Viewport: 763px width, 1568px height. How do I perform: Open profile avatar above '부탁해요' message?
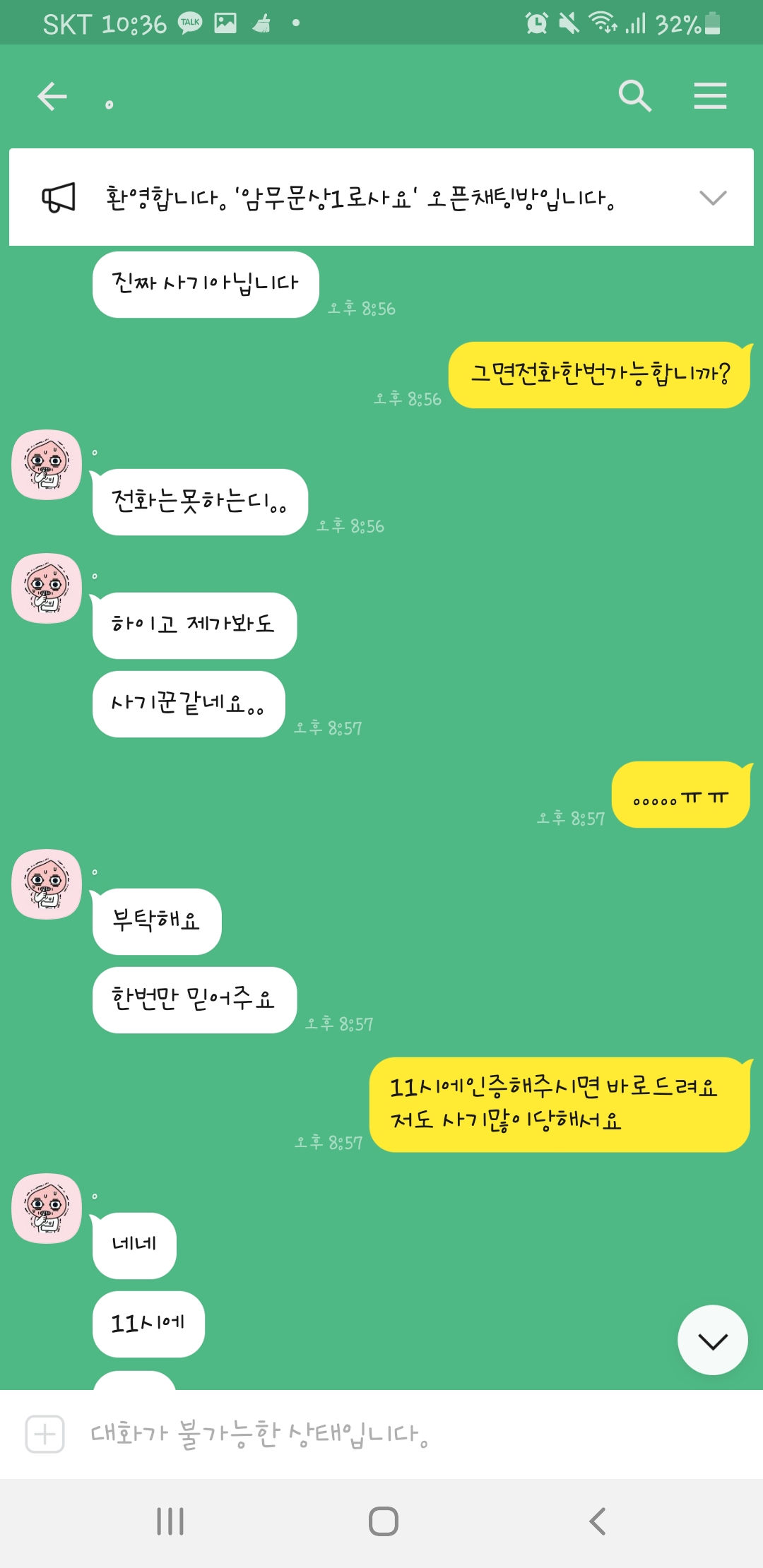pos(47,884)
